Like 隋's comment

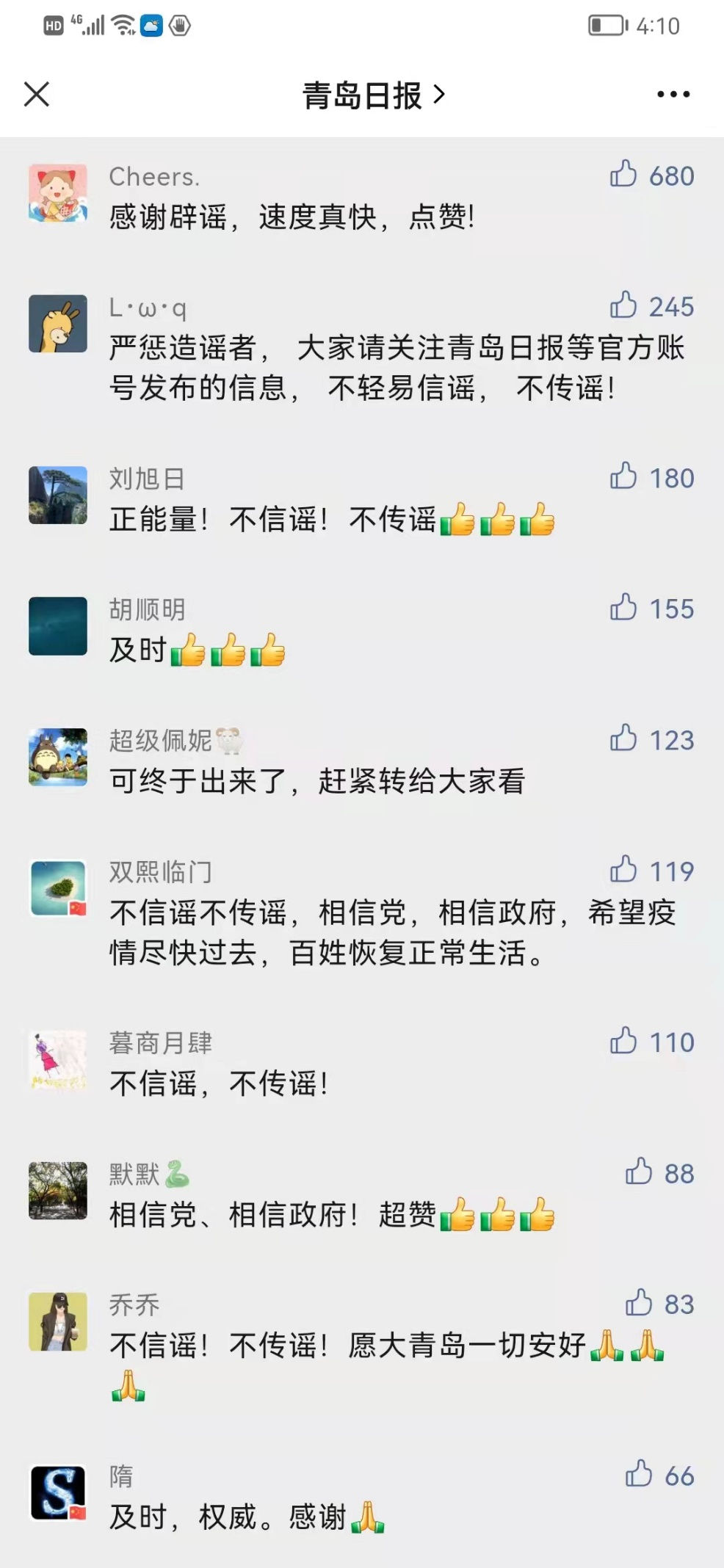[639, 1474]
